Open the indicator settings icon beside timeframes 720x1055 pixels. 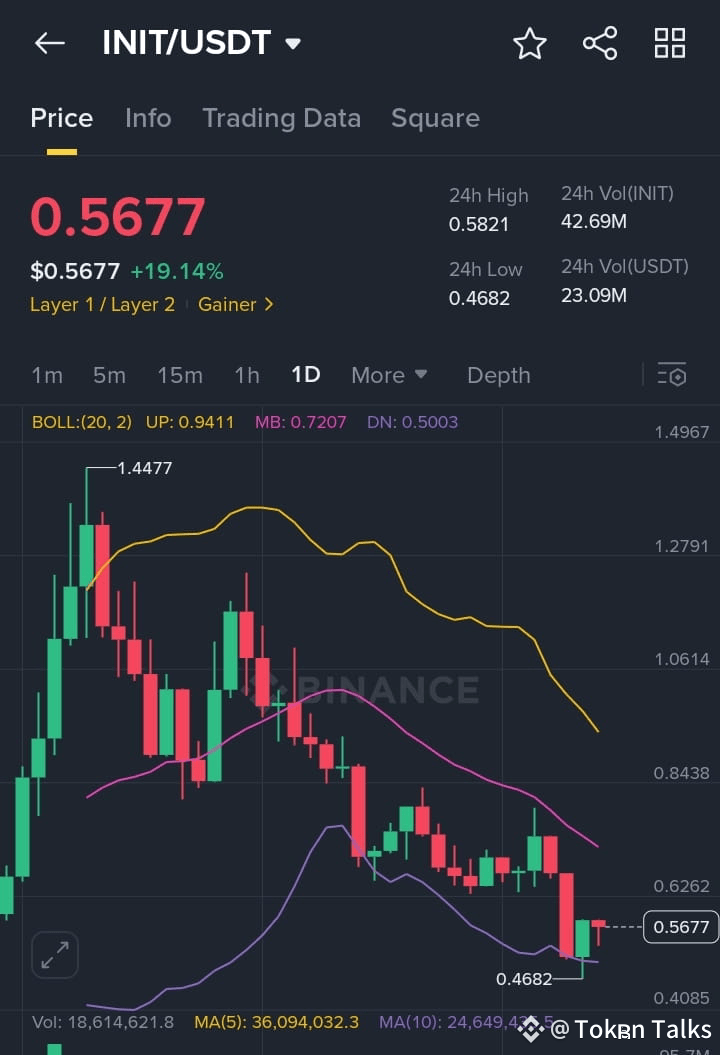[672, 375]
